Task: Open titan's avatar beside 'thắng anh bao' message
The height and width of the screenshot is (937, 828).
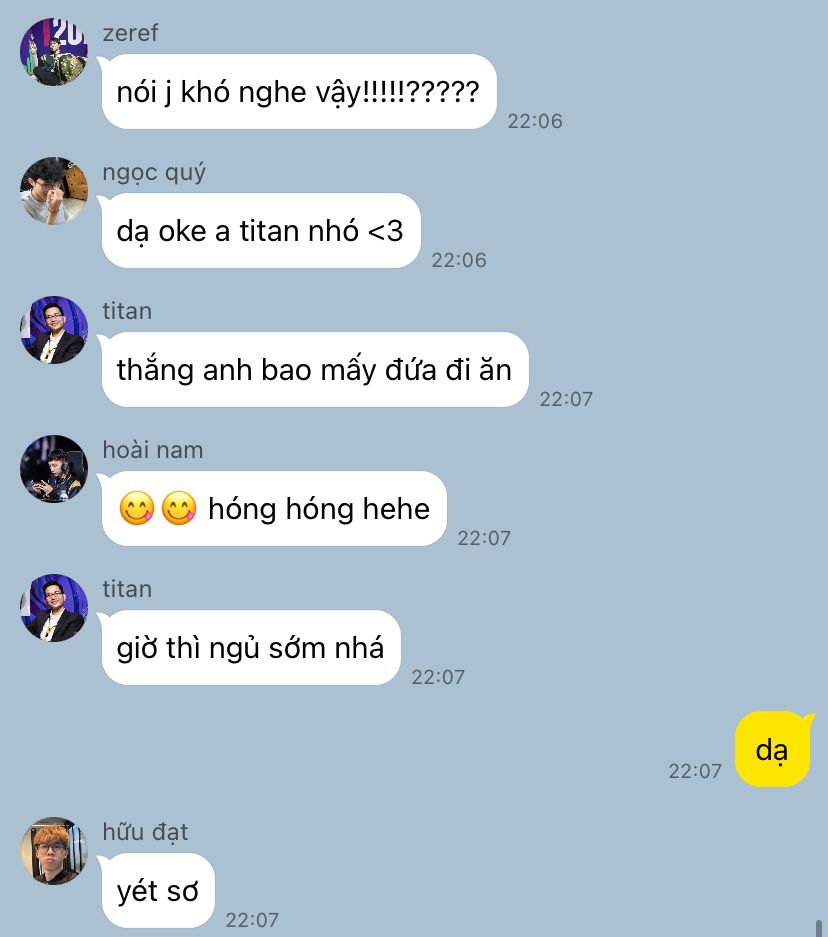Action: click(x=54, y=330)
